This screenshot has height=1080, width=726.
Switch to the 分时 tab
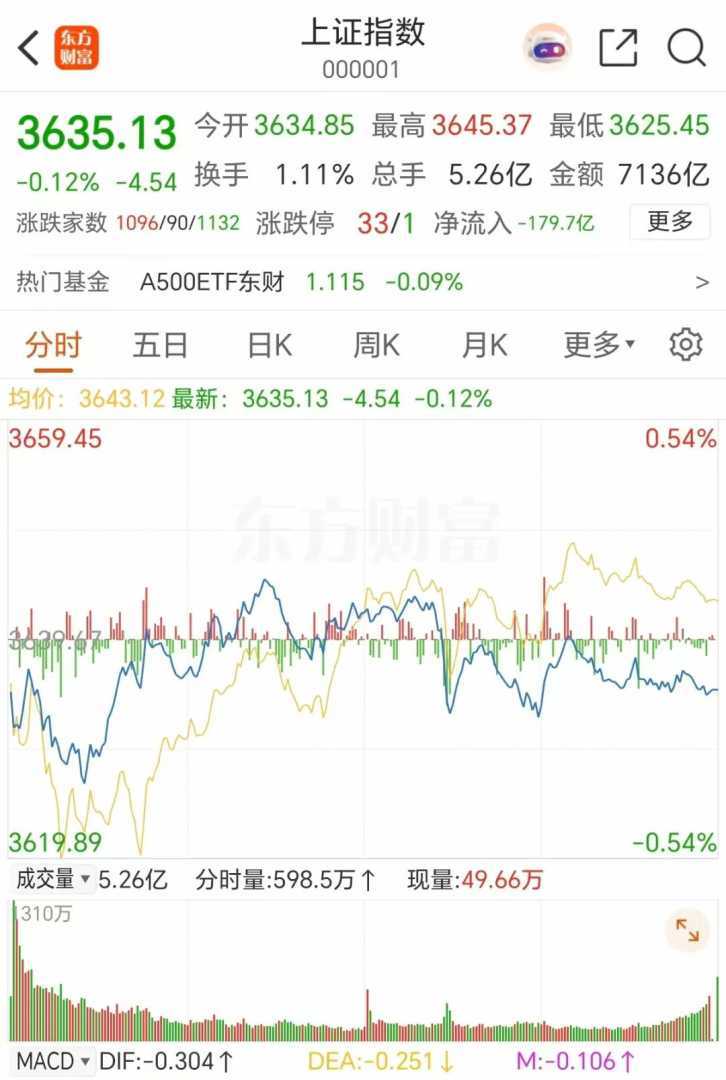53,346
